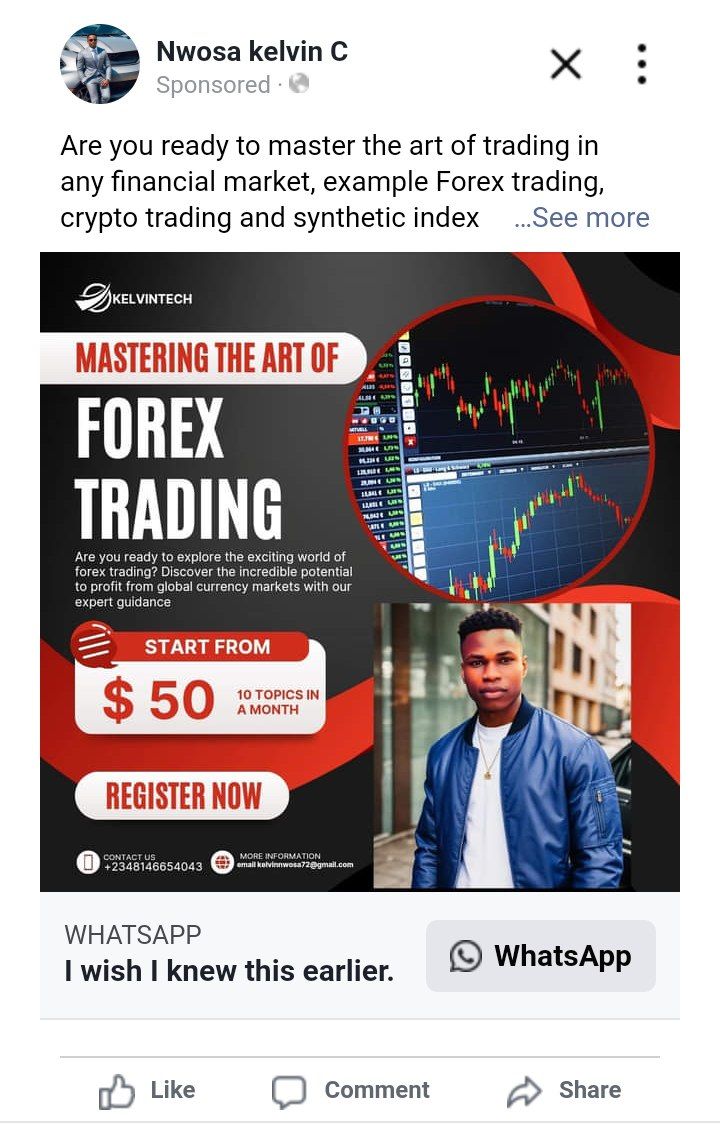This screenshot has height=1125, width=720.
Task: Comment on this post
Action: pyautogui.click(x=351, y=1090)
